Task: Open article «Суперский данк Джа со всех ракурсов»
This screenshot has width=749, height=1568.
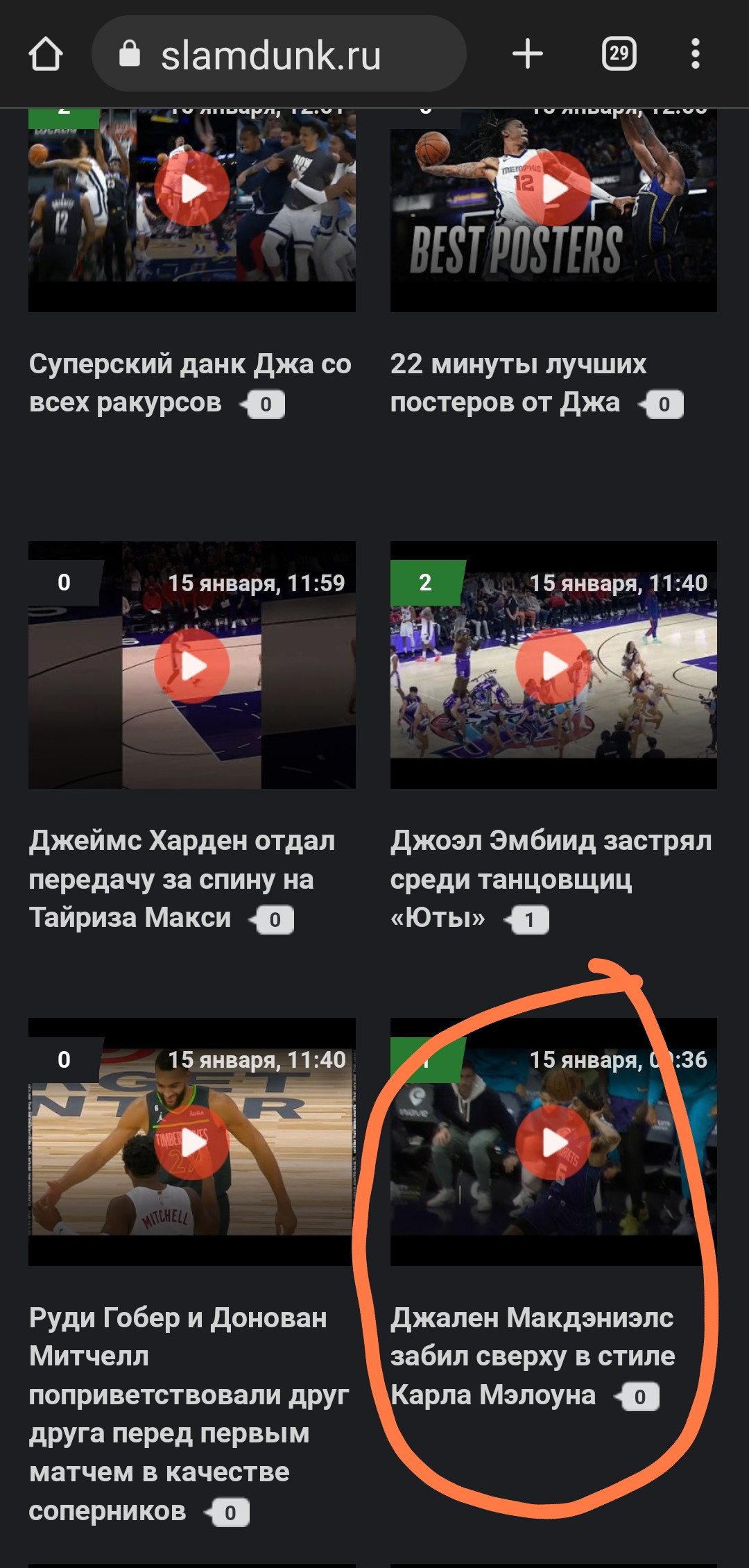Action: pos(190,383)
